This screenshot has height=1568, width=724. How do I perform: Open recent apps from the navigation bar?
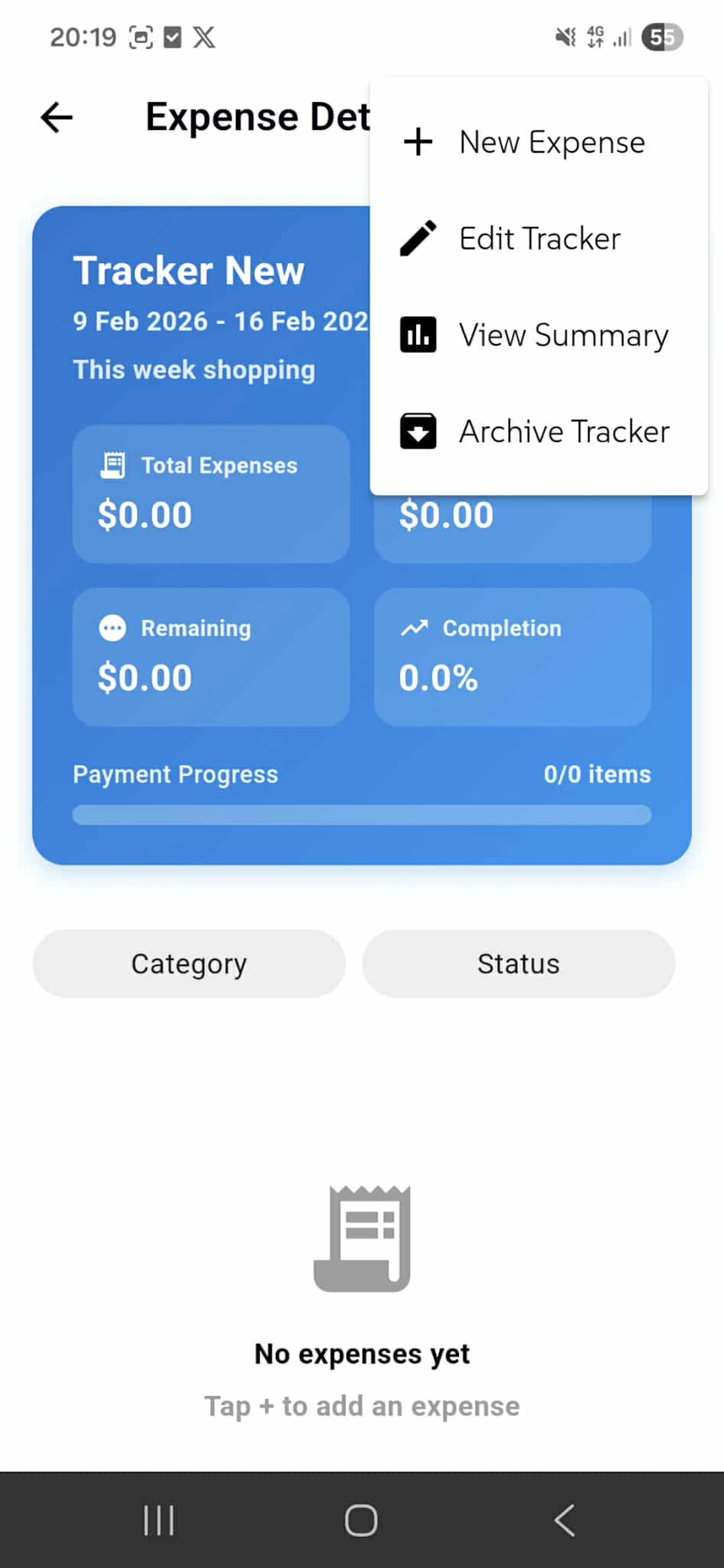(x=158, y=1519)
